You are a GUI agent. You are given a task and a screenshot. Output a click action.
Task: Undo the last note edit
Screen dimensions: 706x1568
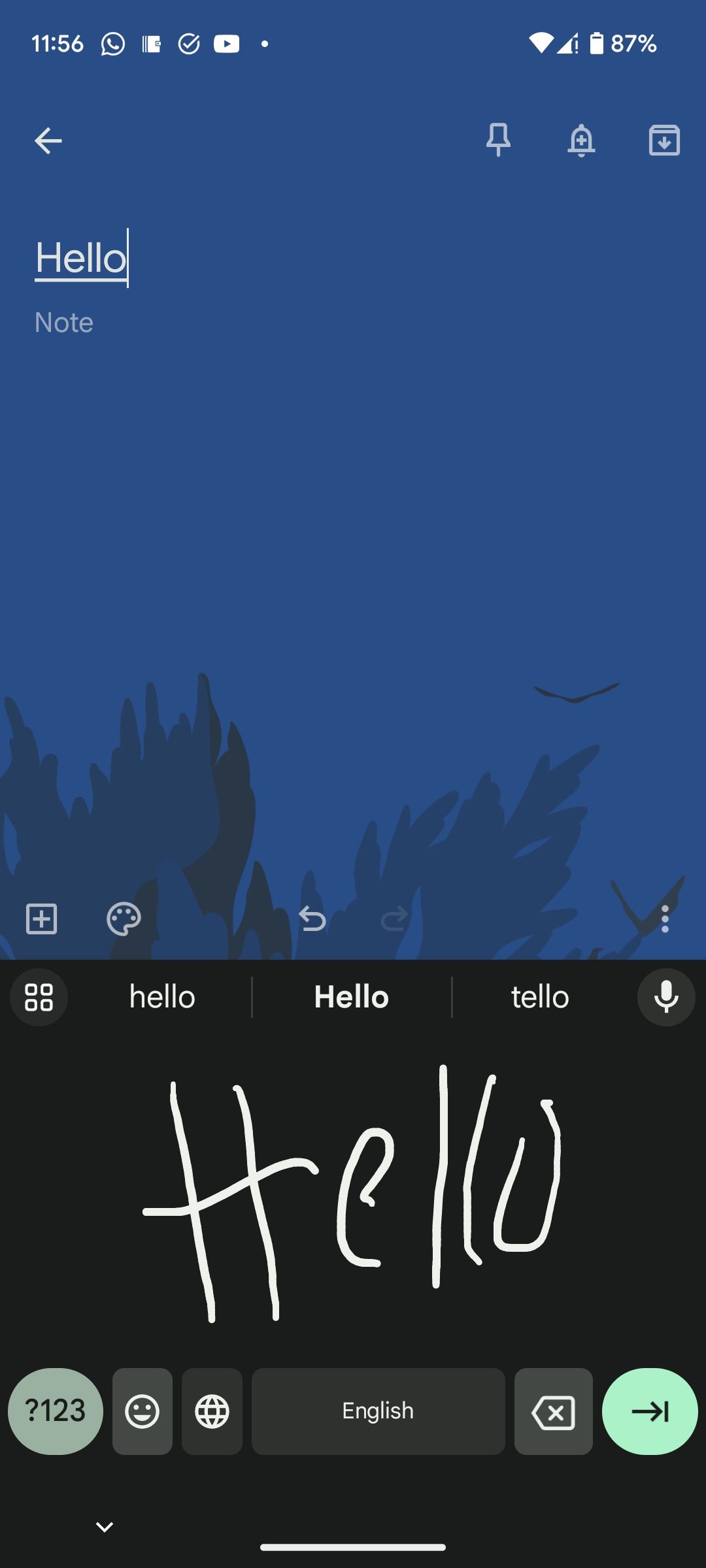pyautogui.click(x=312, y=918)
